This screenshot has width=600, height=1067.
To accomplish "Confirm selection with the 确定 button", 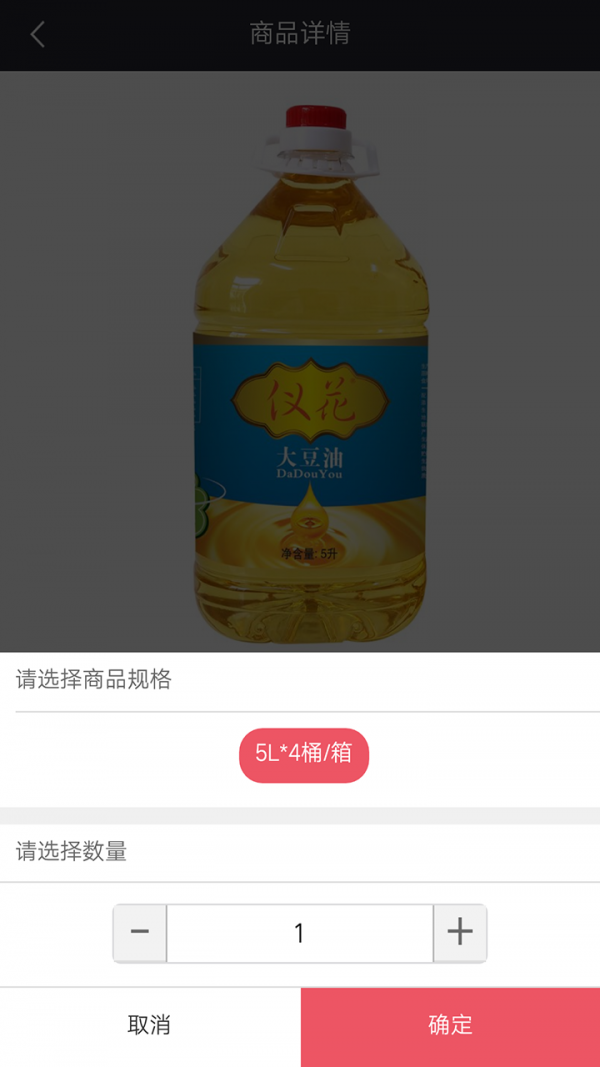I will click(x=450, y=1025).
